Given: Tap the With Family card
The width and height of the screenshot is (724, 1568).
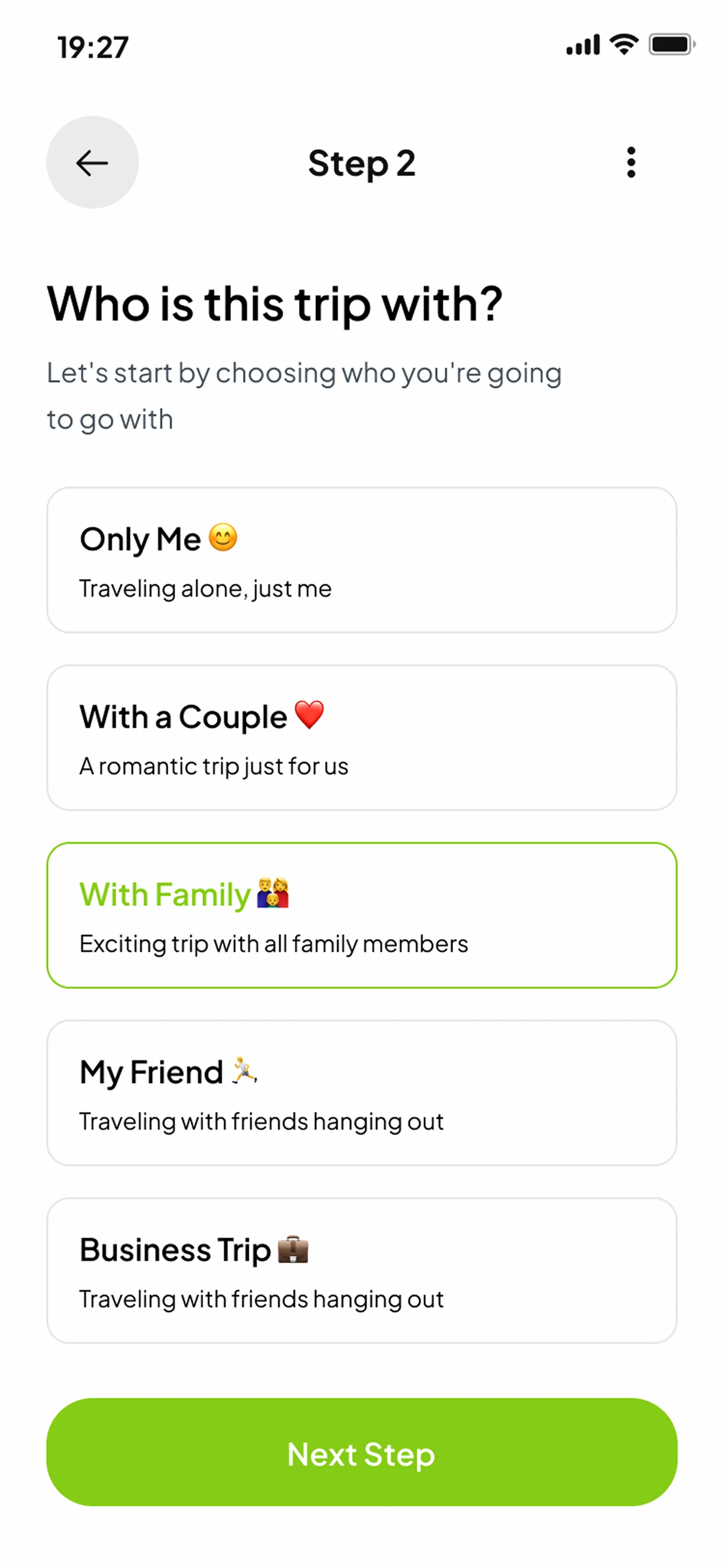Looking at the screenshot, I should [362, 915].
